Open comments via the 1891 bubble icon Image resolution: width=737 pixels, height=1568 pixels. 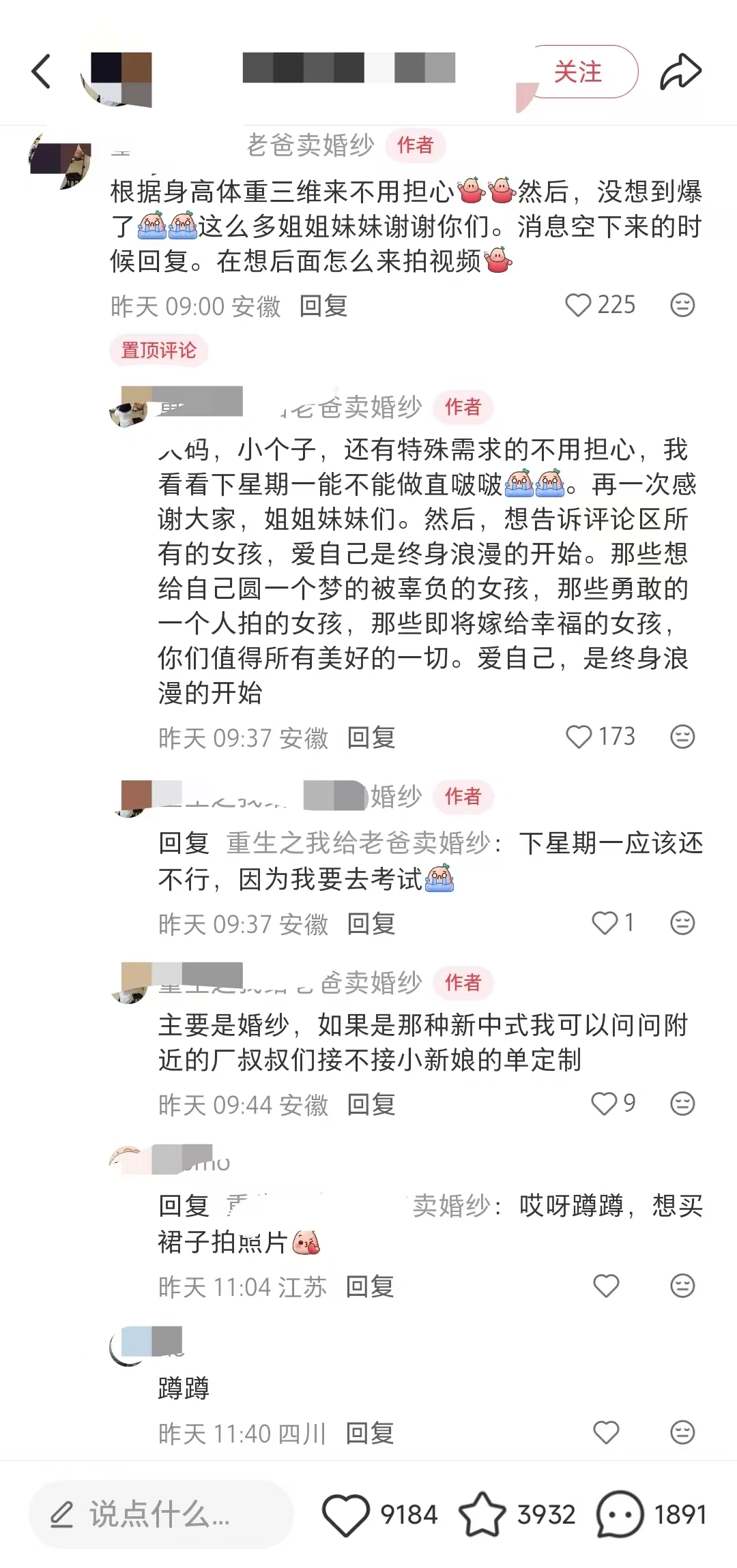coord(620,1515)
